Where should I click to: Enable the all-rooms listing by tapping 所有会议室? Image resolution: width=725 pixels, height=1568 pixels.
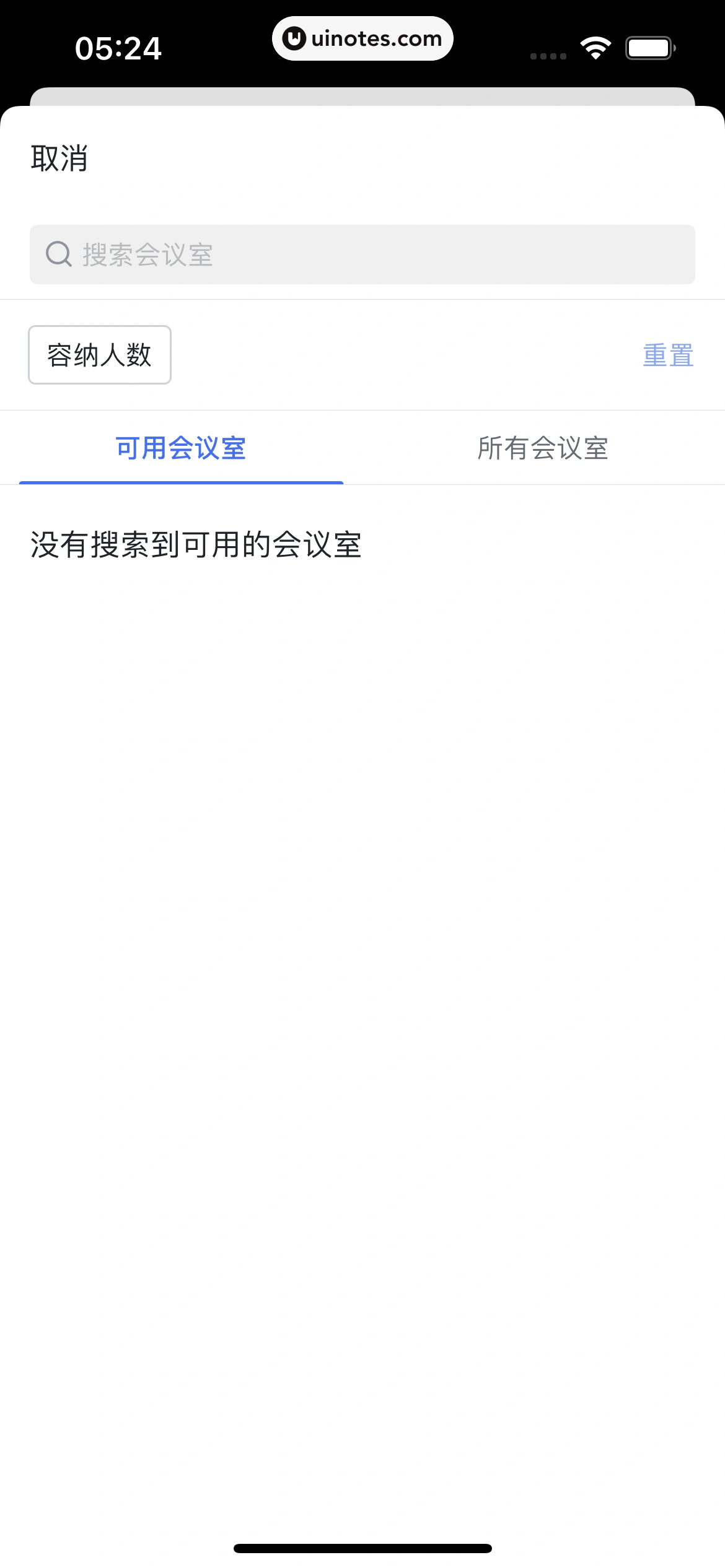click(x=543, y=449)
